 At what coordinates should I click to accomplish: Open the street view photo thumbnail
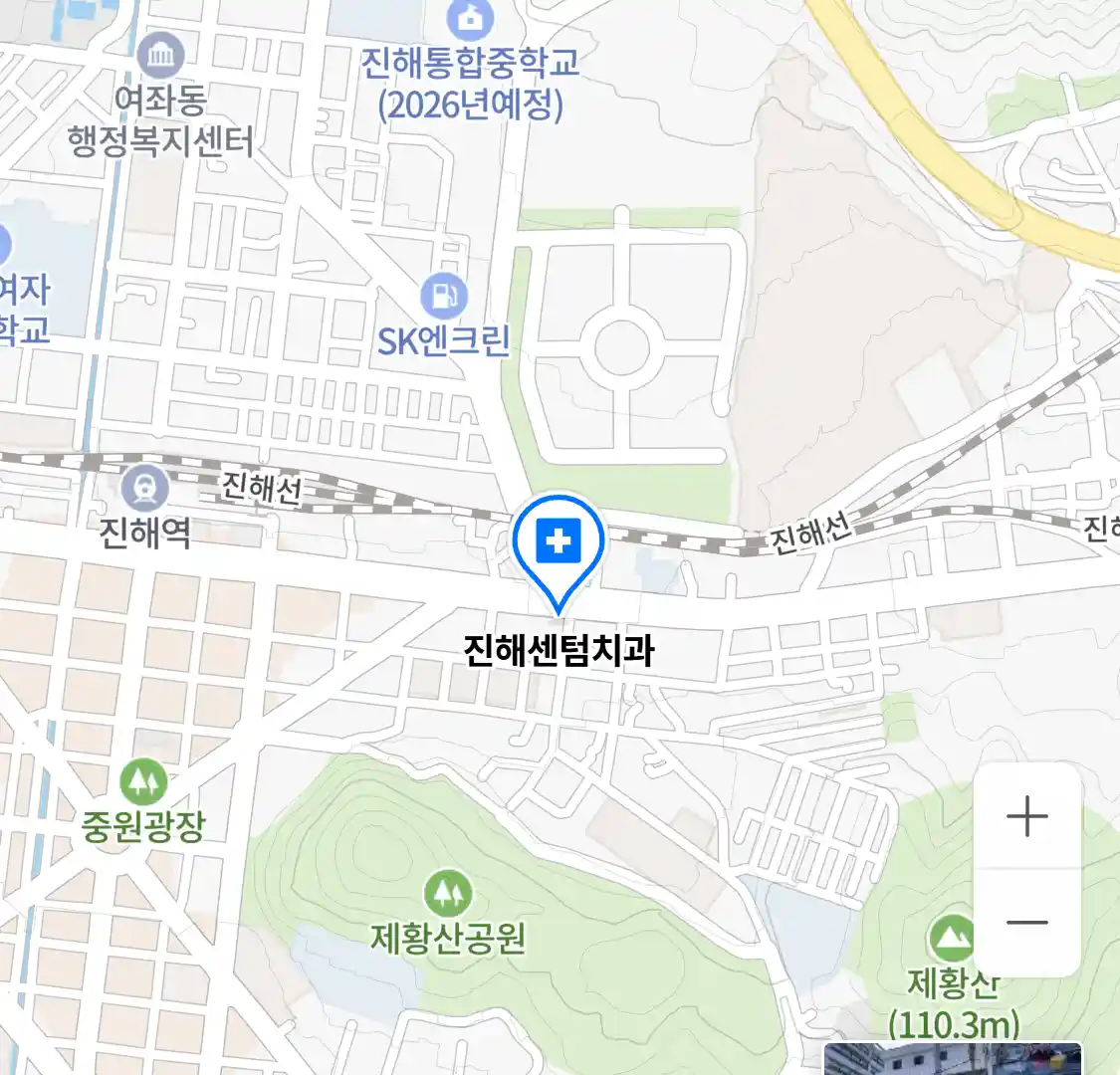[952, 1059]
